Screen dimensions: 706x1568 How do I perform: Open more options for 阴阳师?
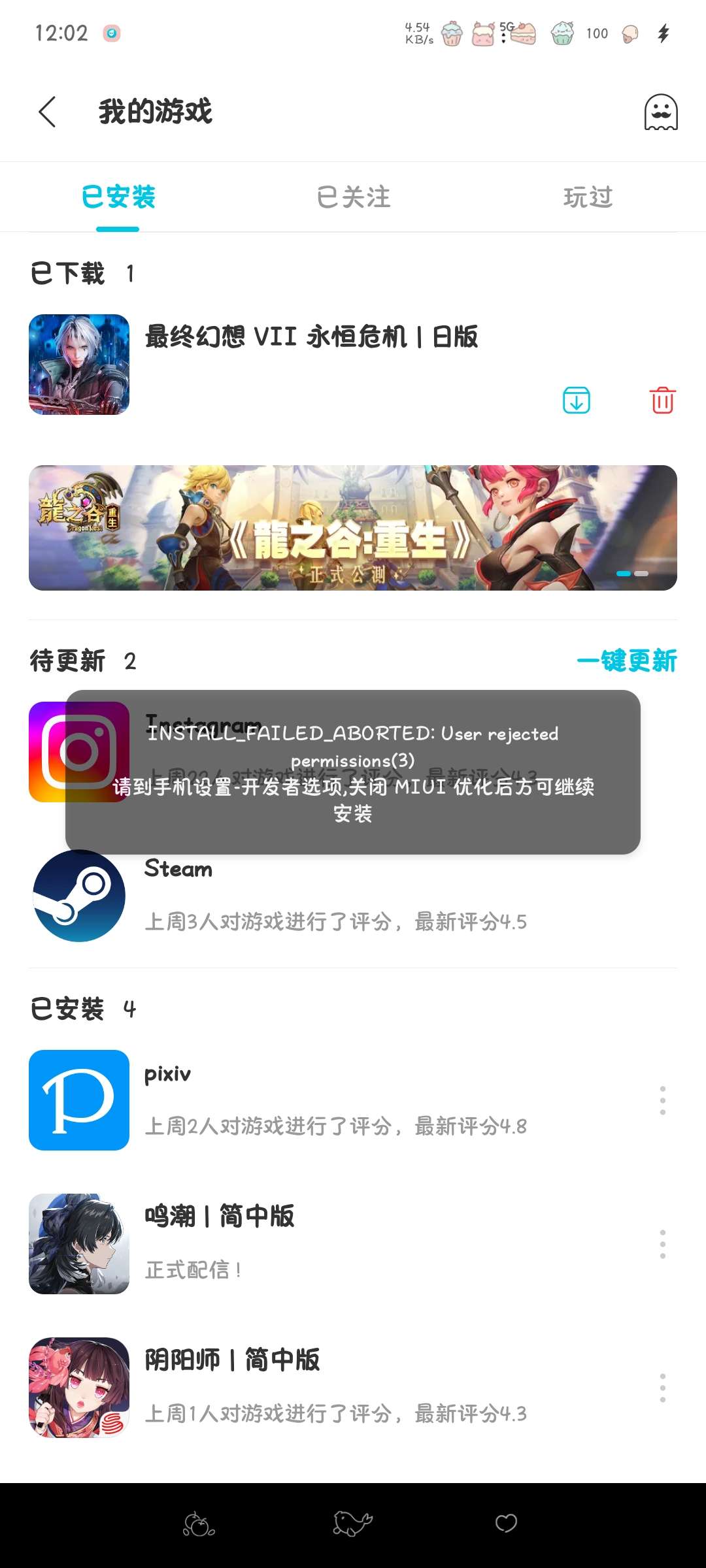pyautogui.click(x=662, y=1388)
